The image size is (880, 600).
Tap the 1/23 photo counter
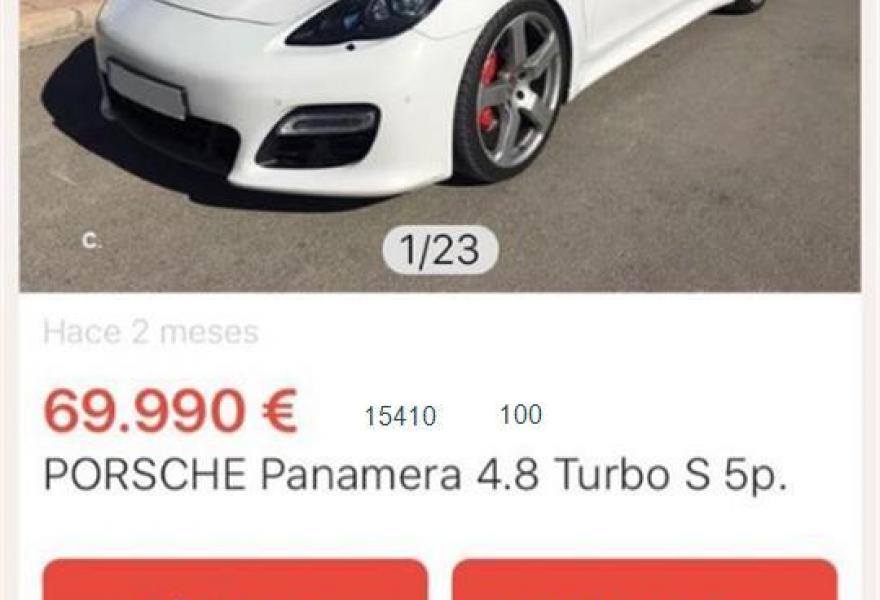coord(440,250)
